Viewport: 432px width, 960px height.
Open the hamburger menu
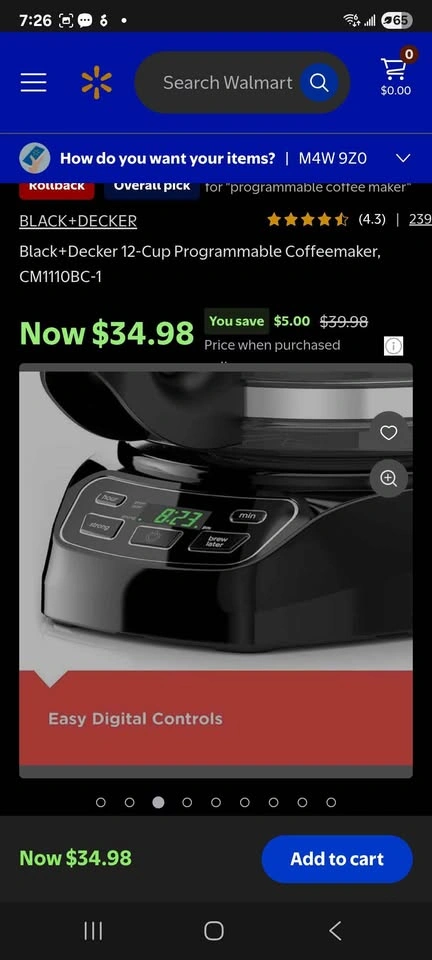[33, 83]
